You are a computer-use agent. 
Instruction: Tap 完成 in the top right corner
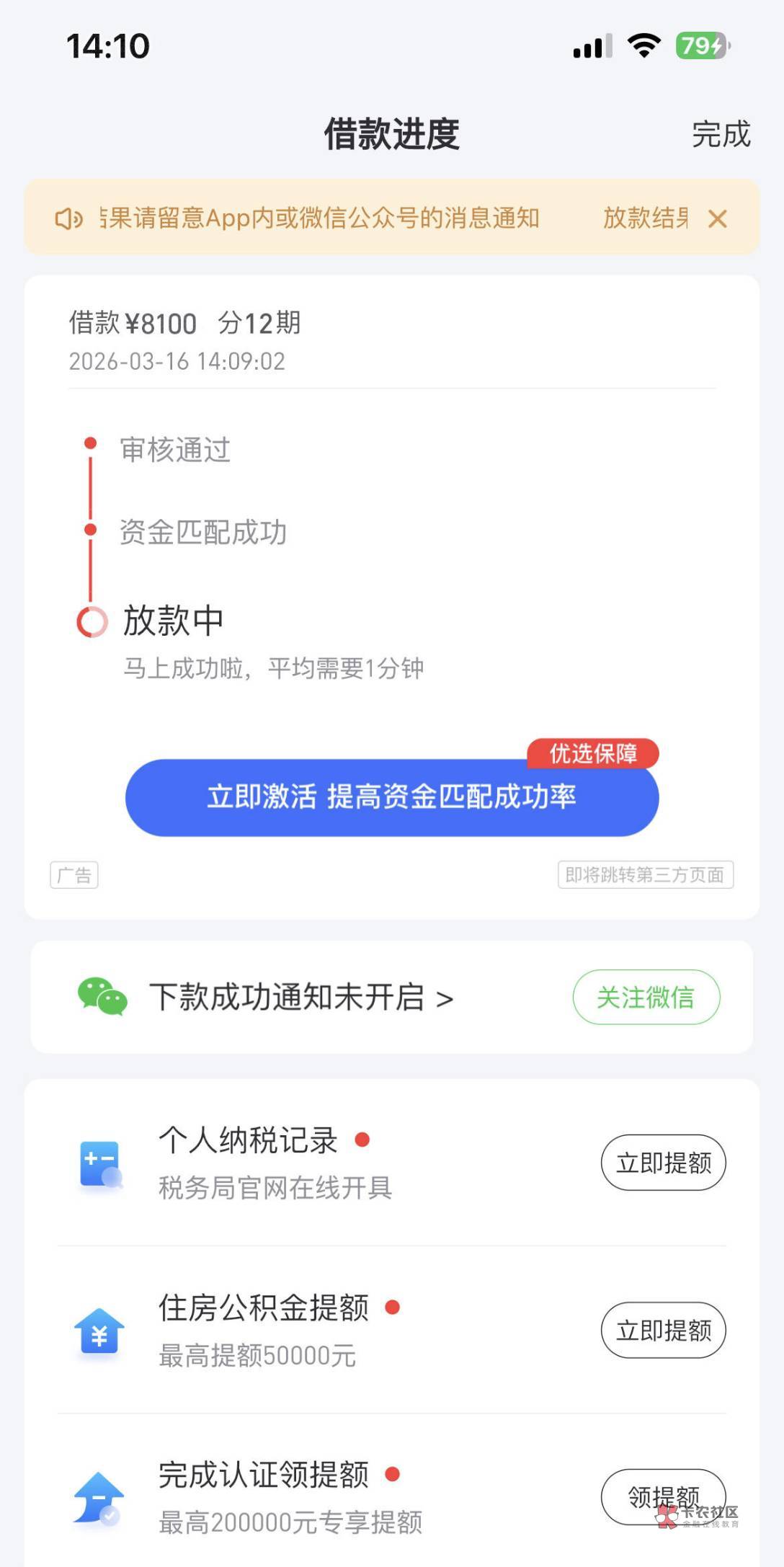[721, 134]
